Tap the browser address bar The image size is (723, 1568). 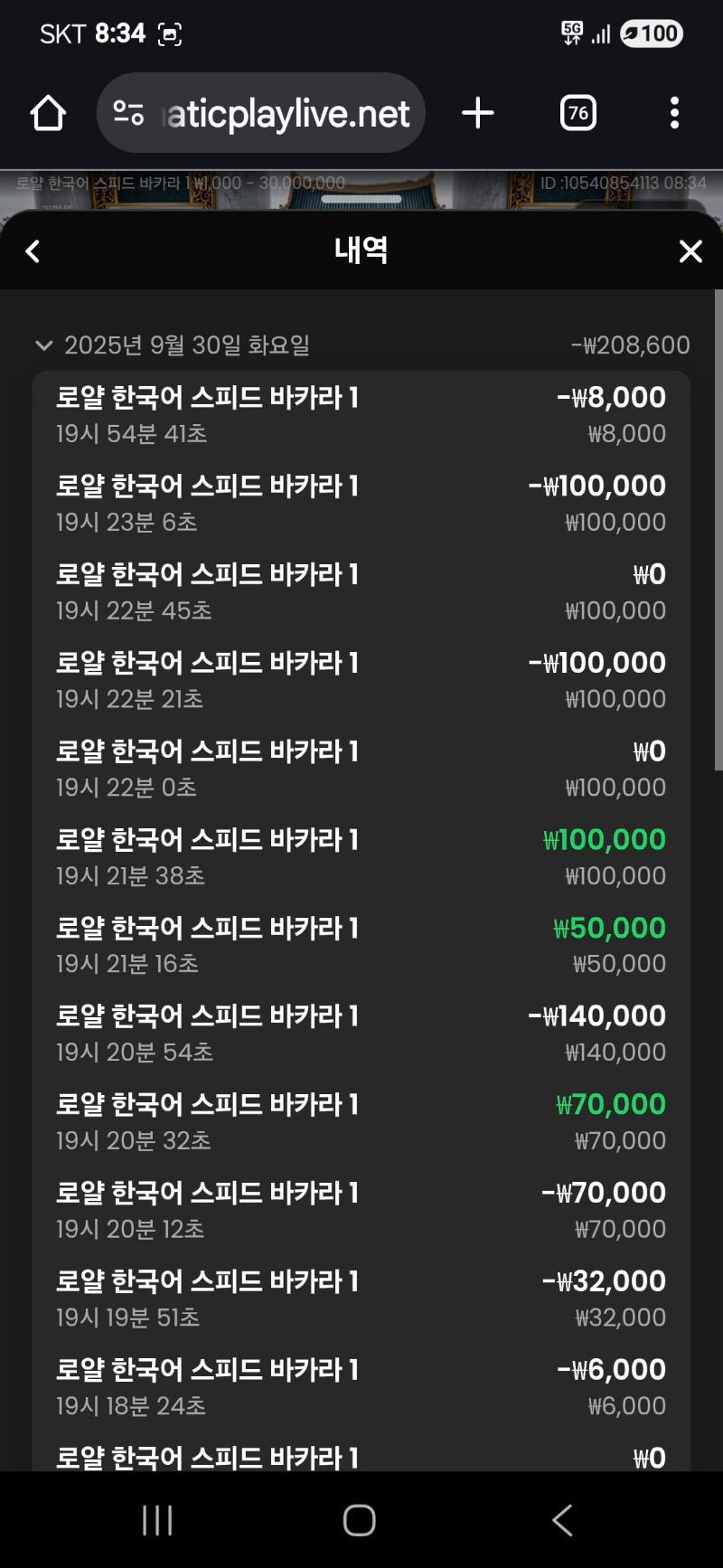coord(271,113)
